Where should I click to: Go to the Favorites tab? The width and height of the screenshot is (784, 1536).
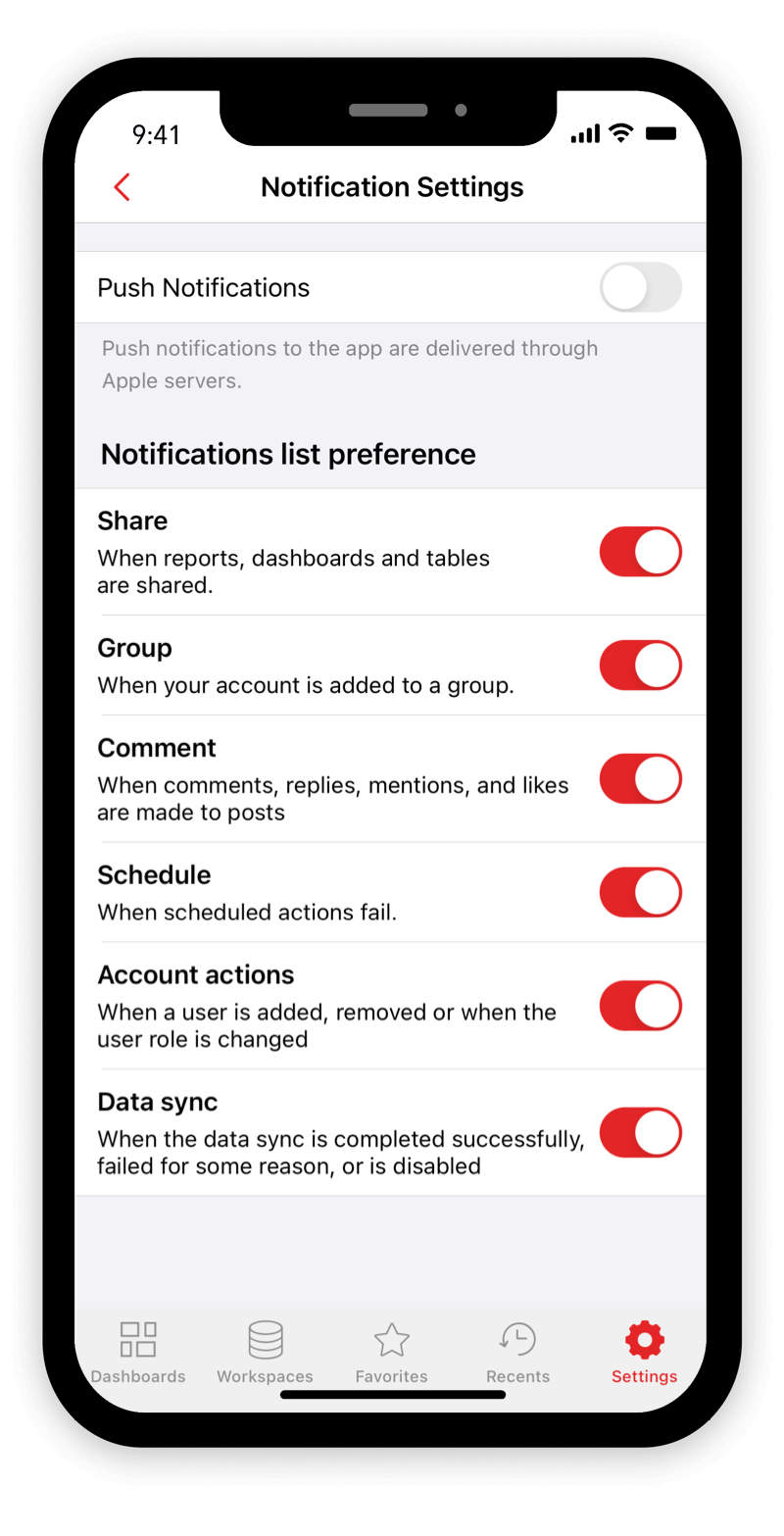click(x=391, y=1353)
